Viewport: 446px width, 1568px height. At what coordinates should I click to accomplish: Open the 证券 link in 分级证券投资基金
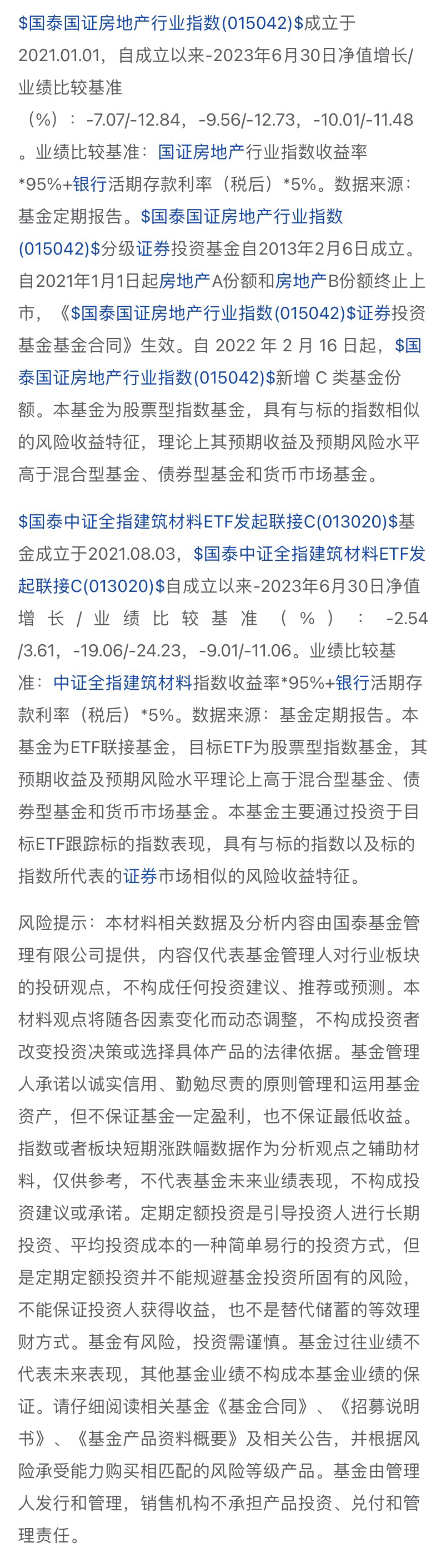pyautogui.click(x=153, y=248)
